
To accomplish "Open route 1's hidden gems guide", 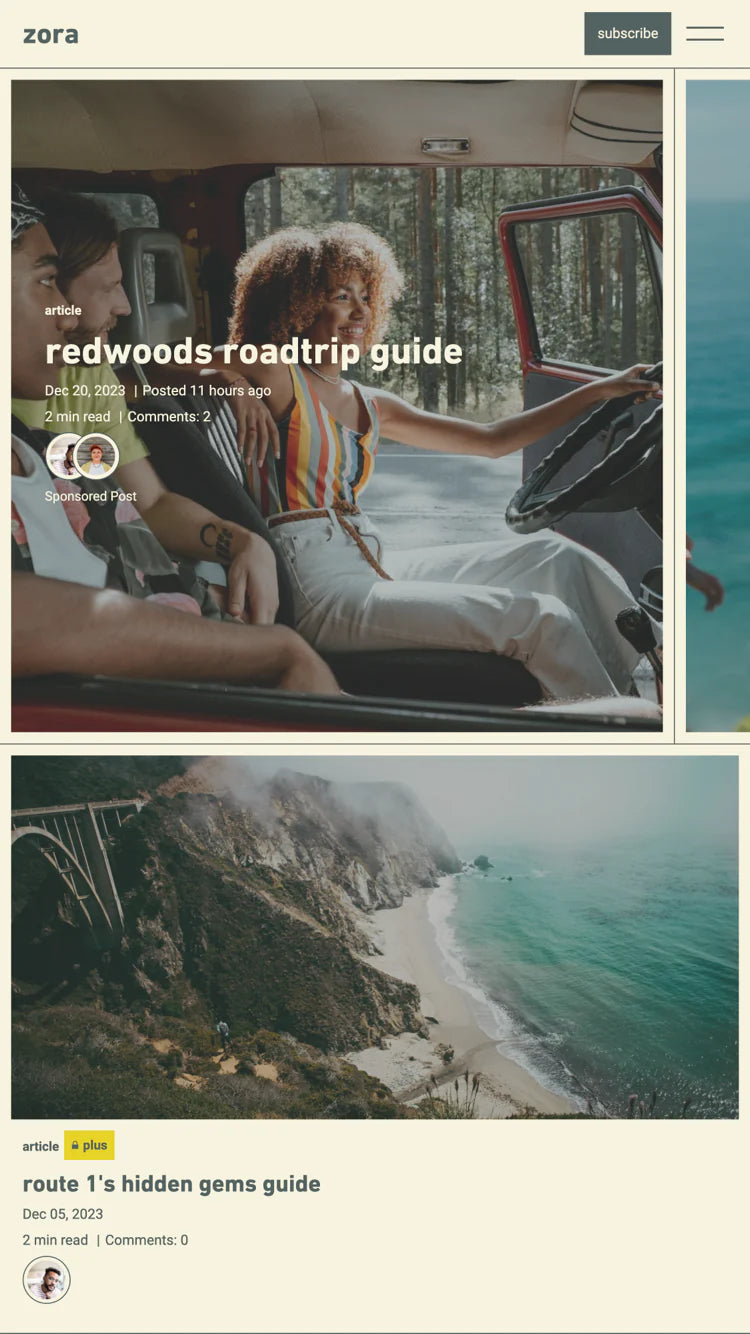I will [172, 1184].
